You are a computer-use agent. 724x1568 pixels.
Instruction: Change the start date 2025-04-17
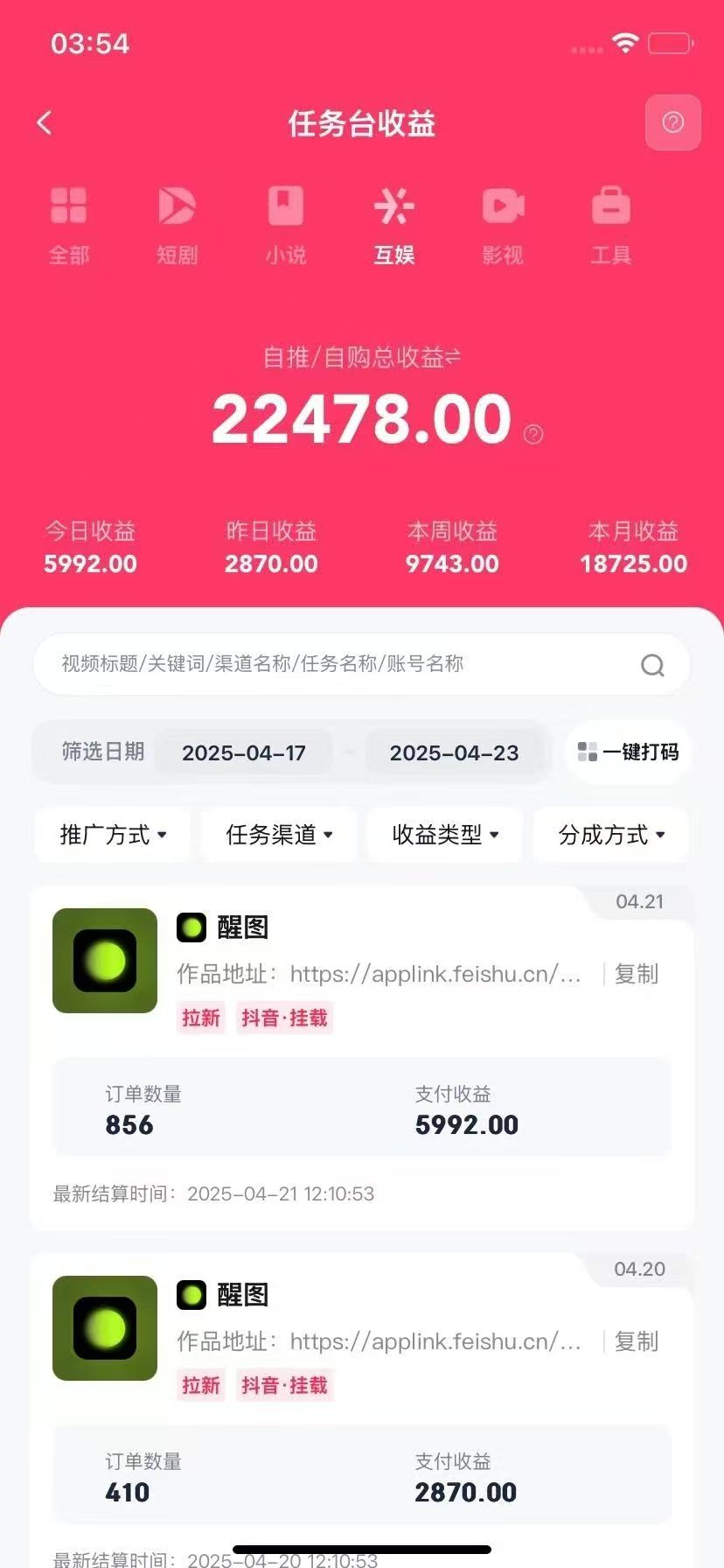pos(244,752)
